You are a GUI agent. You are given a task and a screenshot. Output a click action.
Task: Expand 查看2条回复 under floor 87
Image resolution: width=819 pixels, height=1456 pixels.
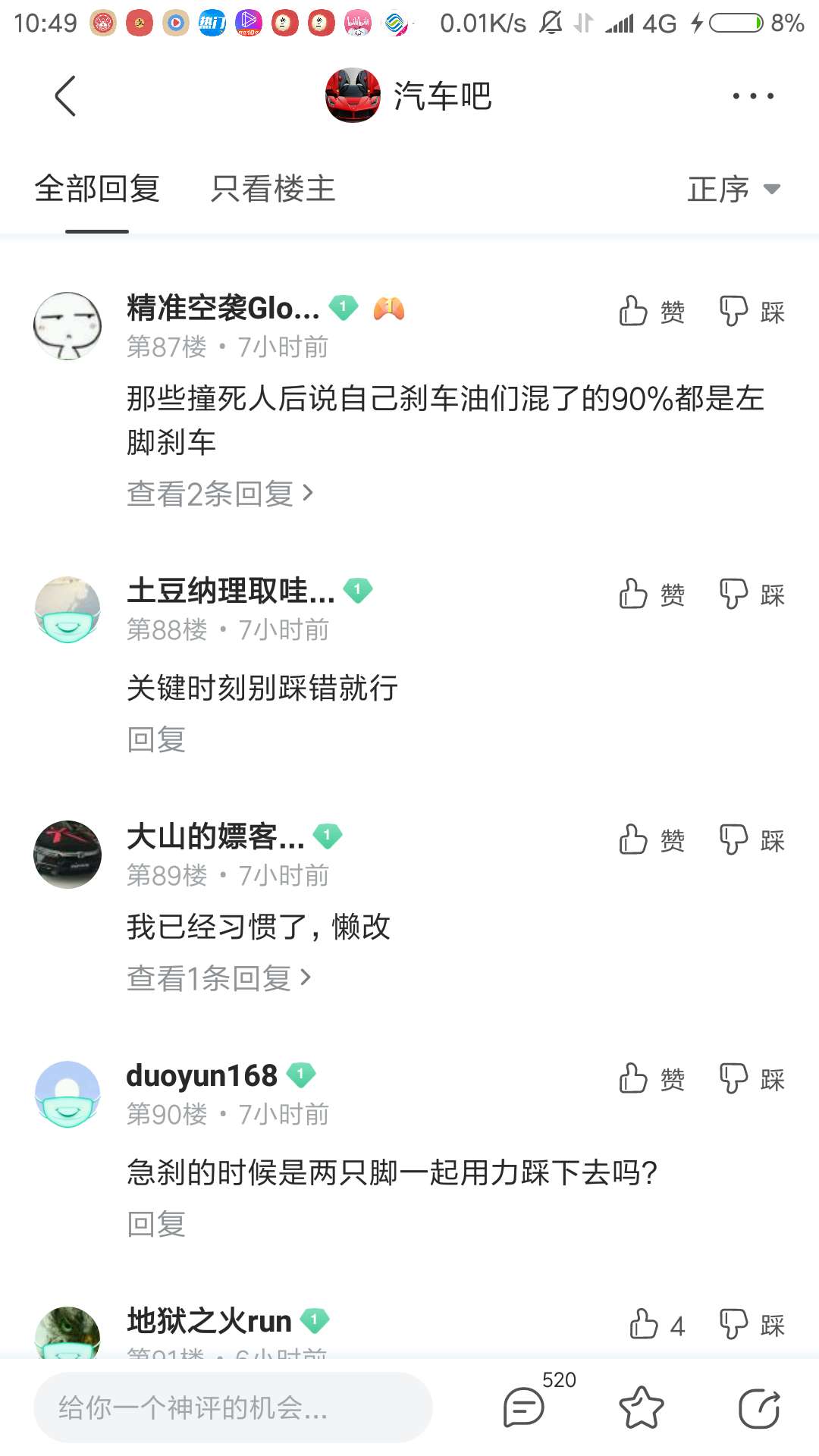click(x=220, y=494)
